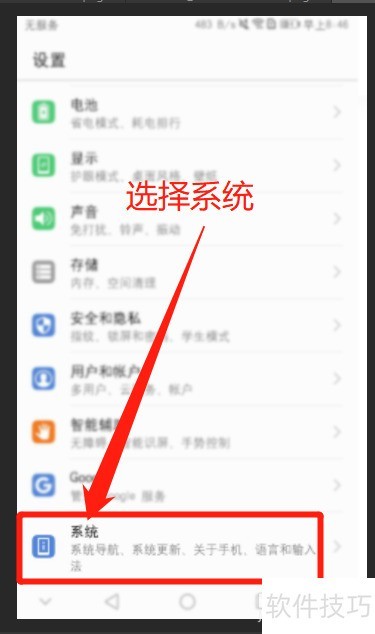The width and height of the screenshot is (375, 634).
Task: Tap the navigation bar back triangle
Action: 112,602
